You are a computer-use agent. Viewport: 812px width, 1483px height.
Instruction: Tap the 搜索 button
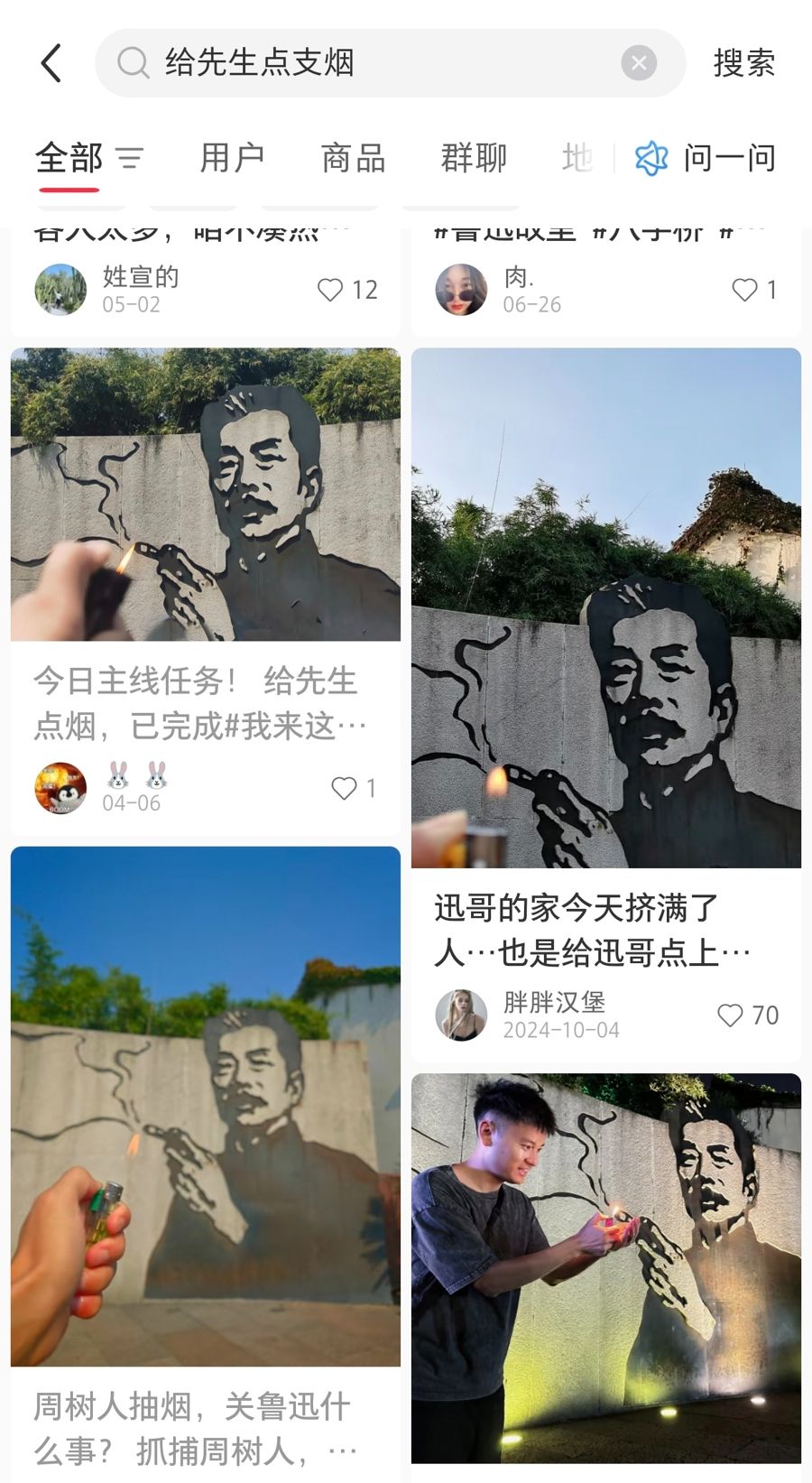coord(743,63)
